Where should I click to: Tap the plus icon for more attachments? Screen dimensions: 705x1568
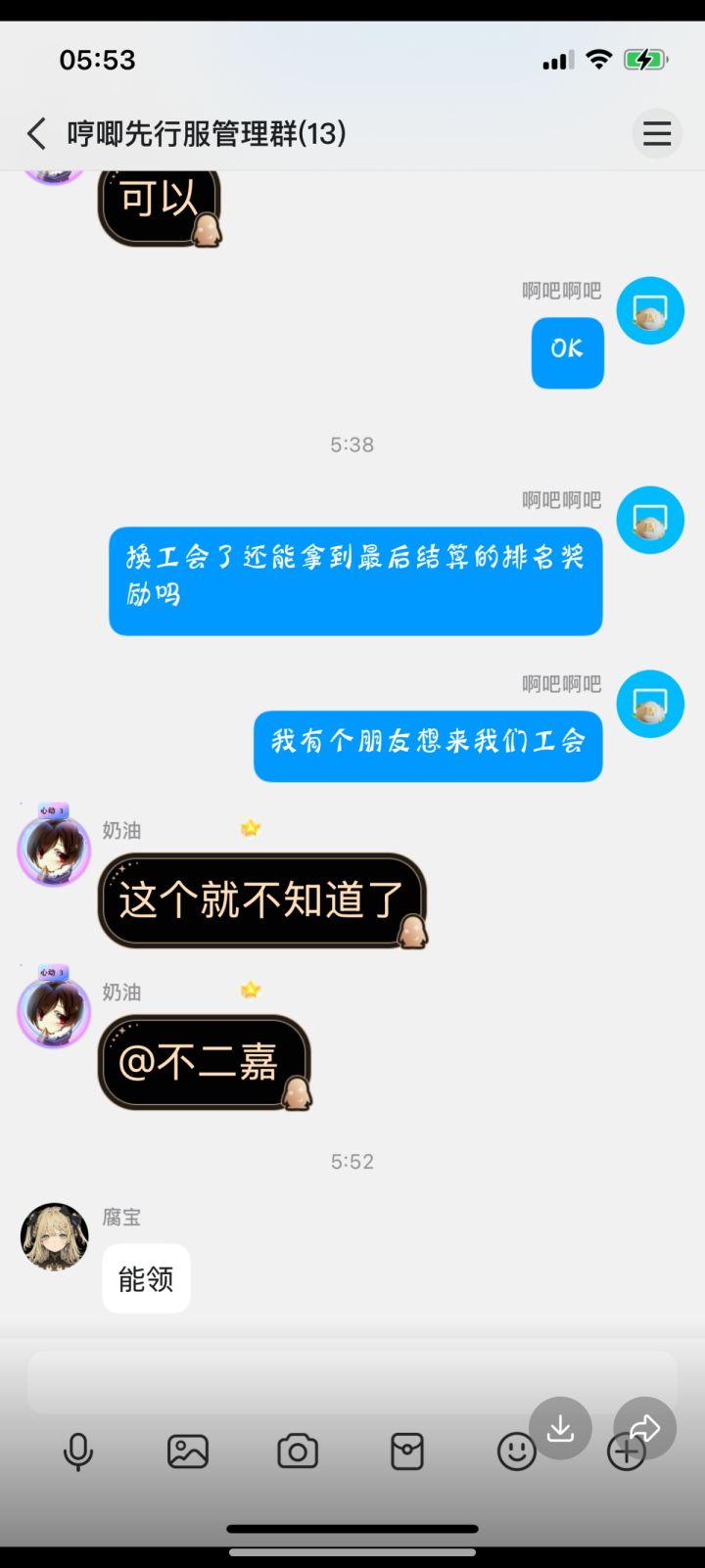tap(626, 1452)
